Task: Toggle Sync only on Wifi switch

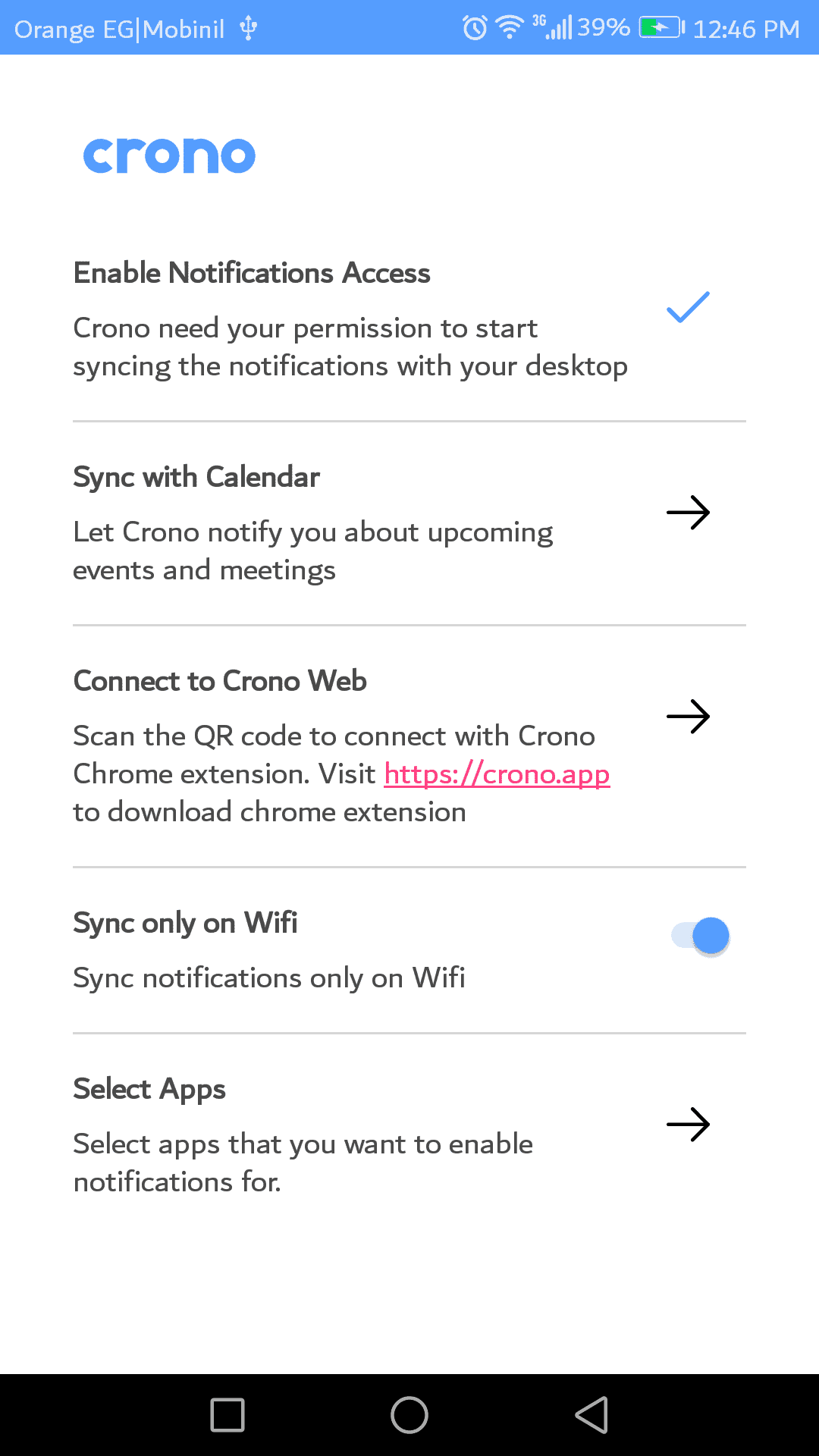Action: [x=701, y=936]
